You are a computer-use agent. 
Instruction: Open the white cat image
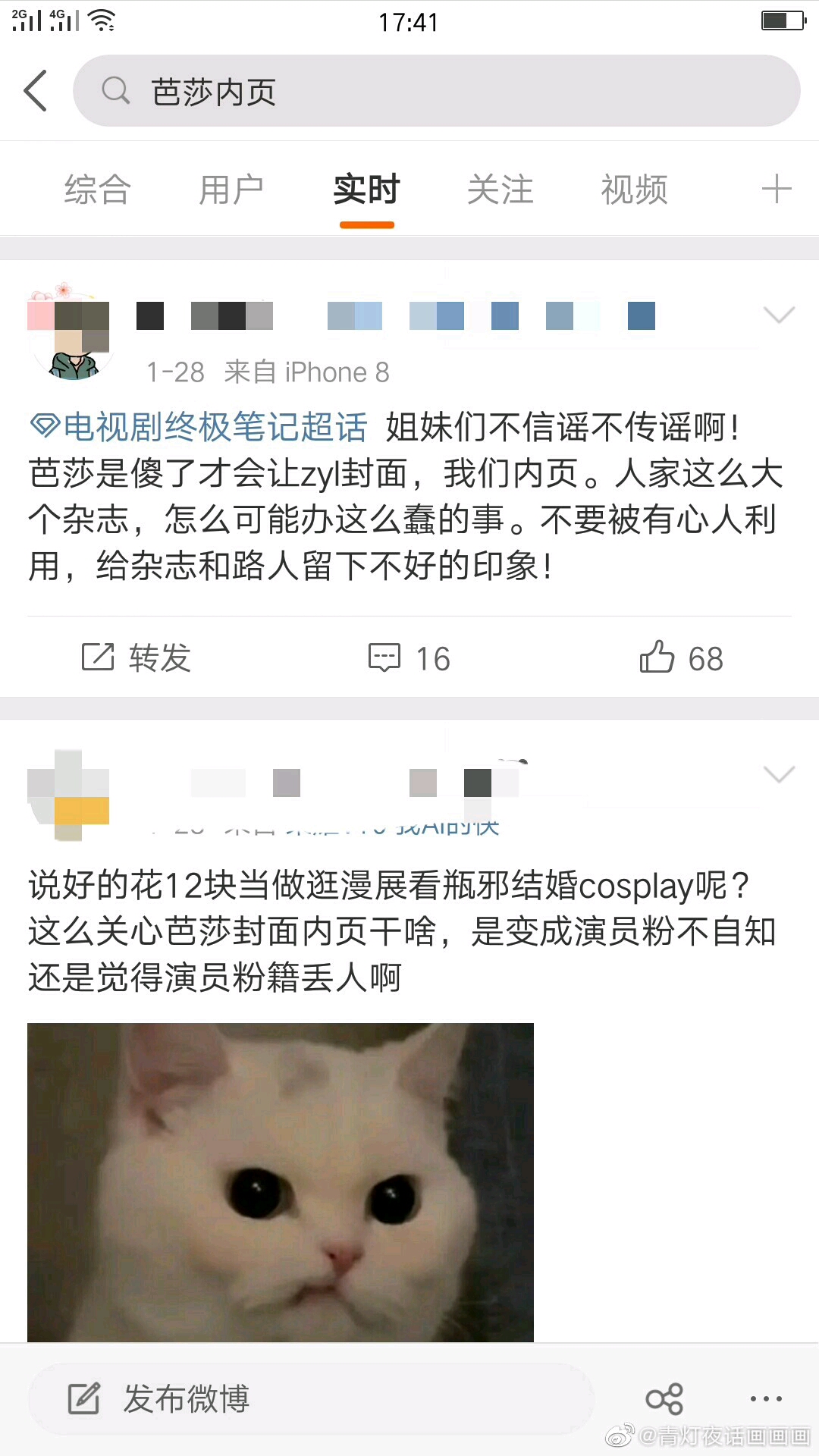point(281,1181)
